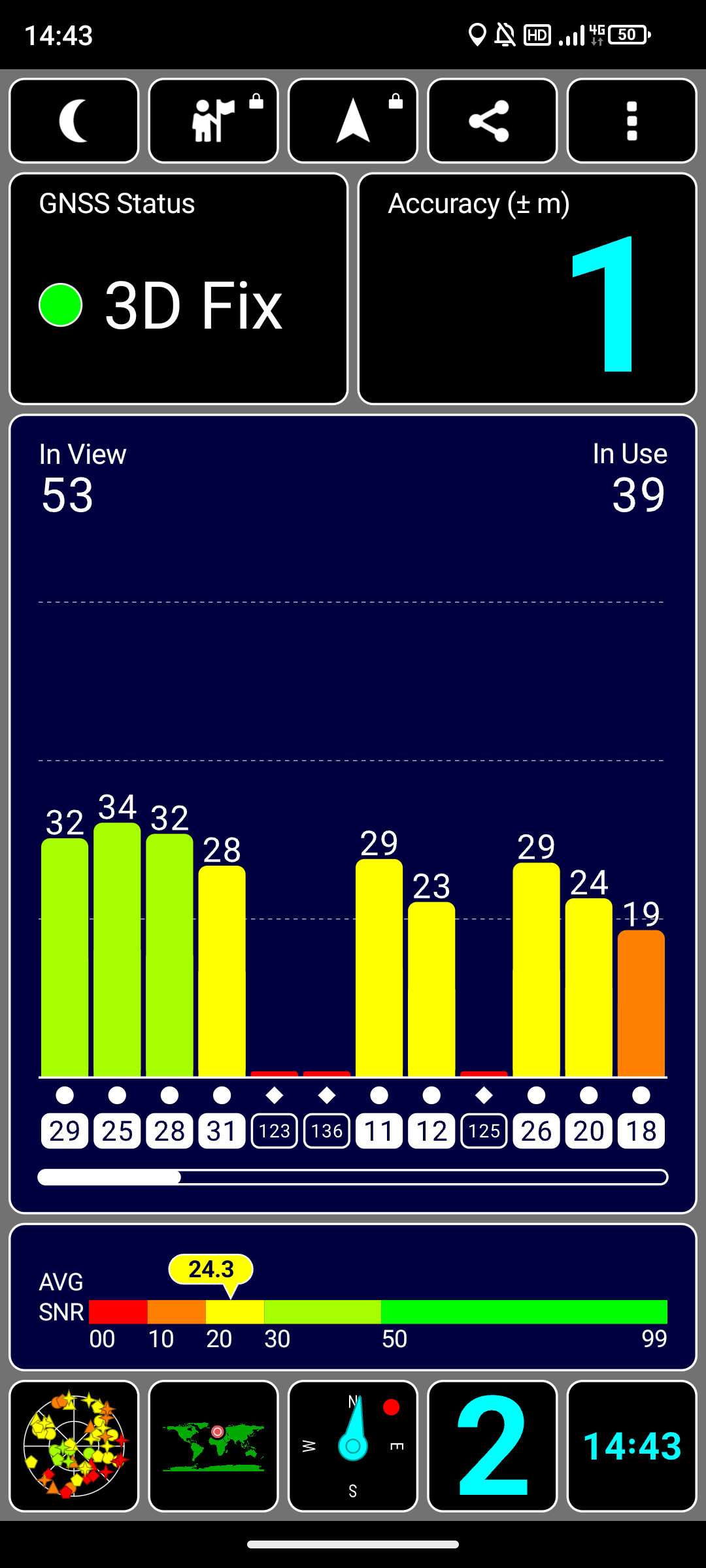This screenshot has height=1568, width=706.
Task: Toggle night mode with the moon icon
Action: pos(74,121)
